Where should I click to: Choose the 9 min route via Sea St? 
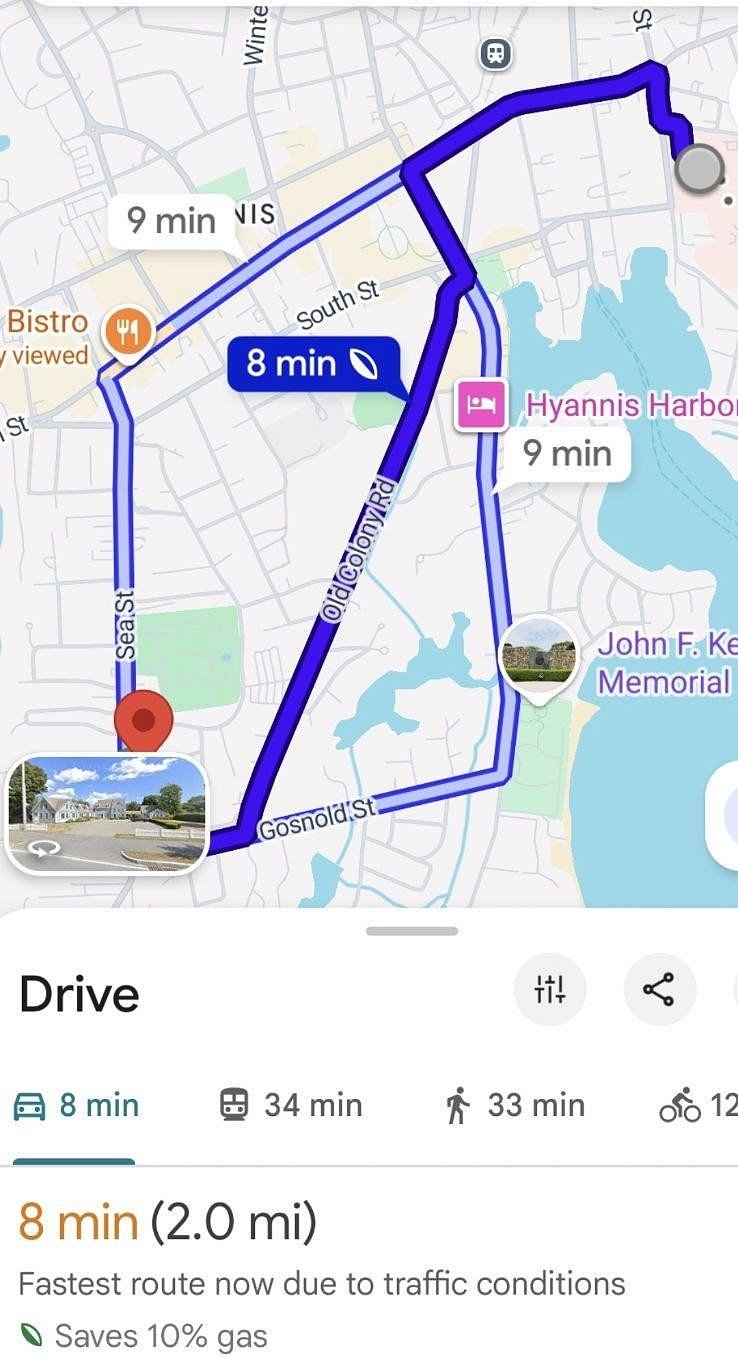[x=173, y=221]
